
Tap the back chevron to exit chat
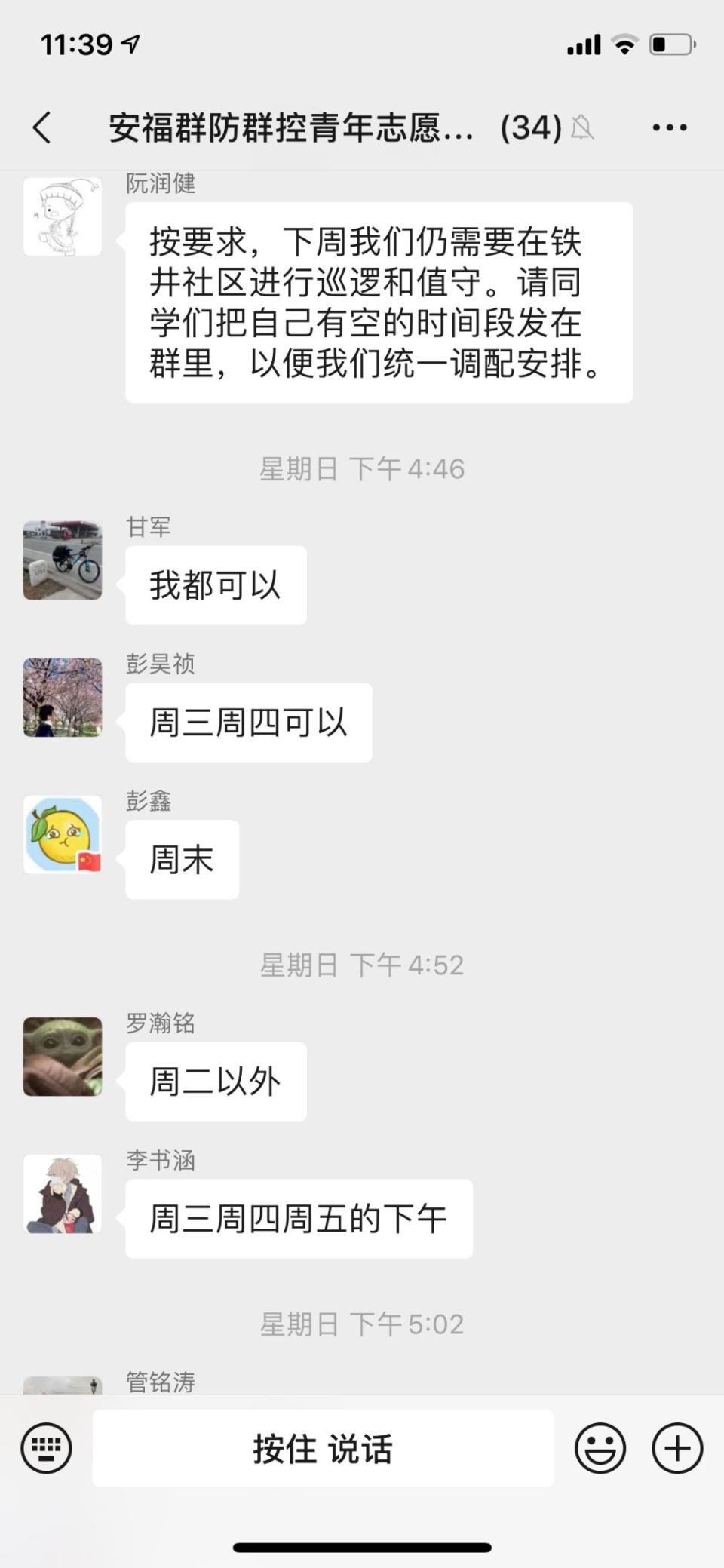[x=42, y=127]
